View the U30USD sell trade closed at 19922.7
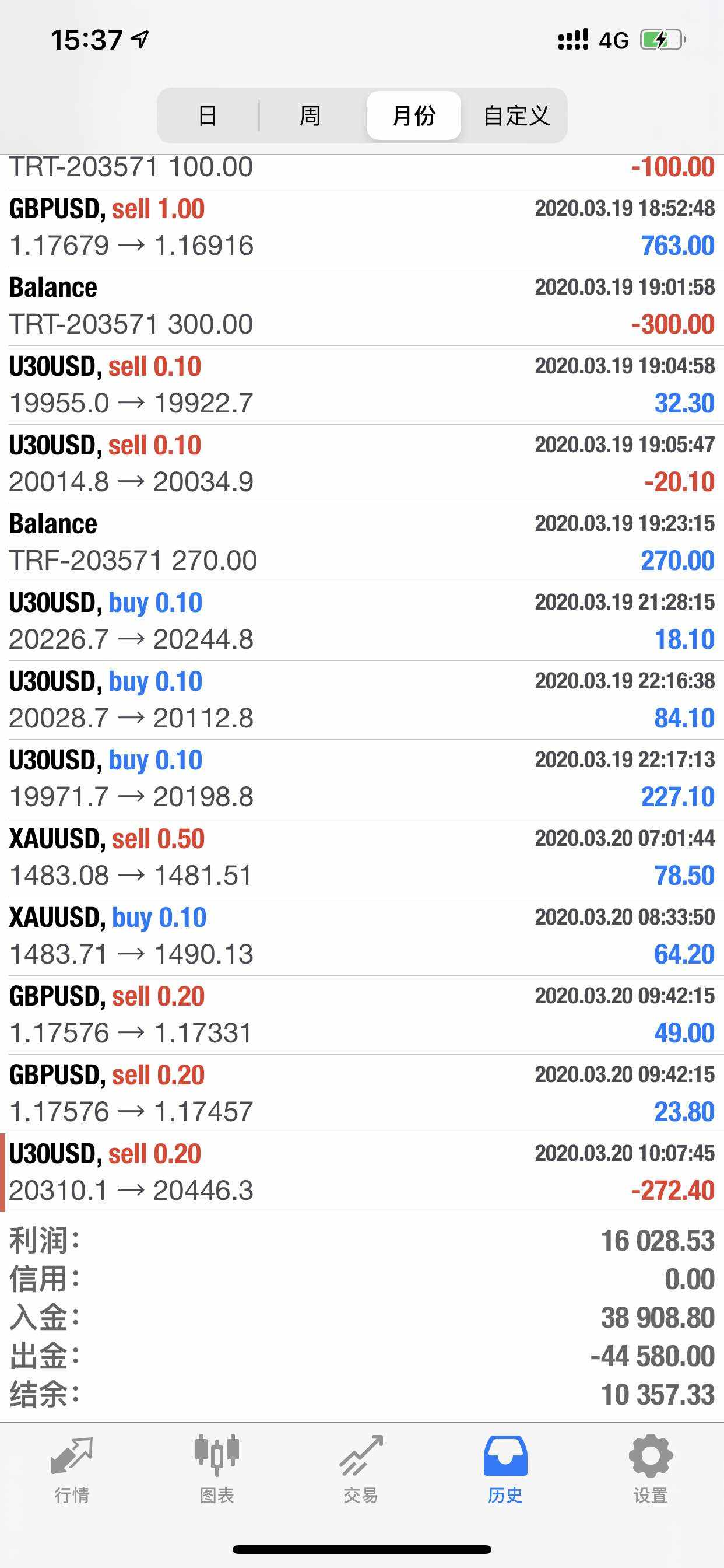 [x=362, y=384]
